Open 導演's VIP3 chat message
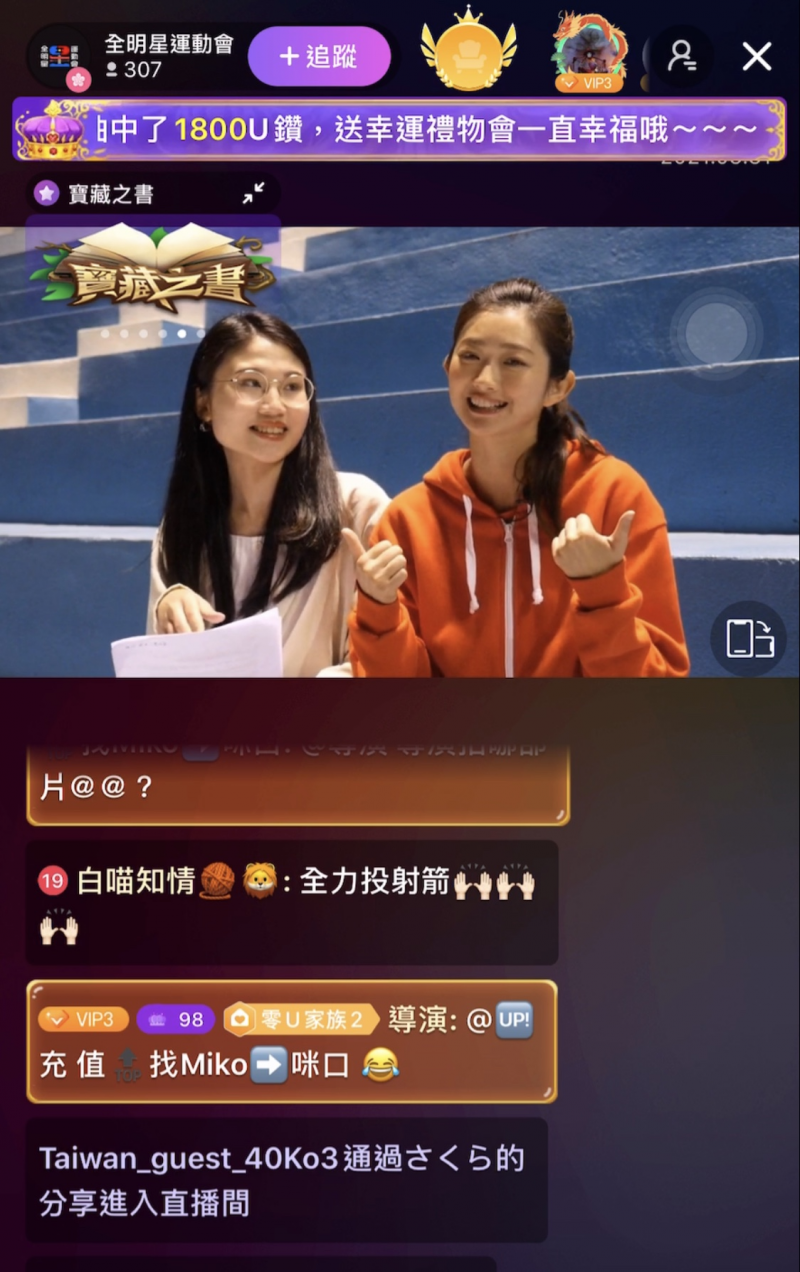This screenshot has height=1272, width=800. pyautogui.click(x=290, y=1041)
